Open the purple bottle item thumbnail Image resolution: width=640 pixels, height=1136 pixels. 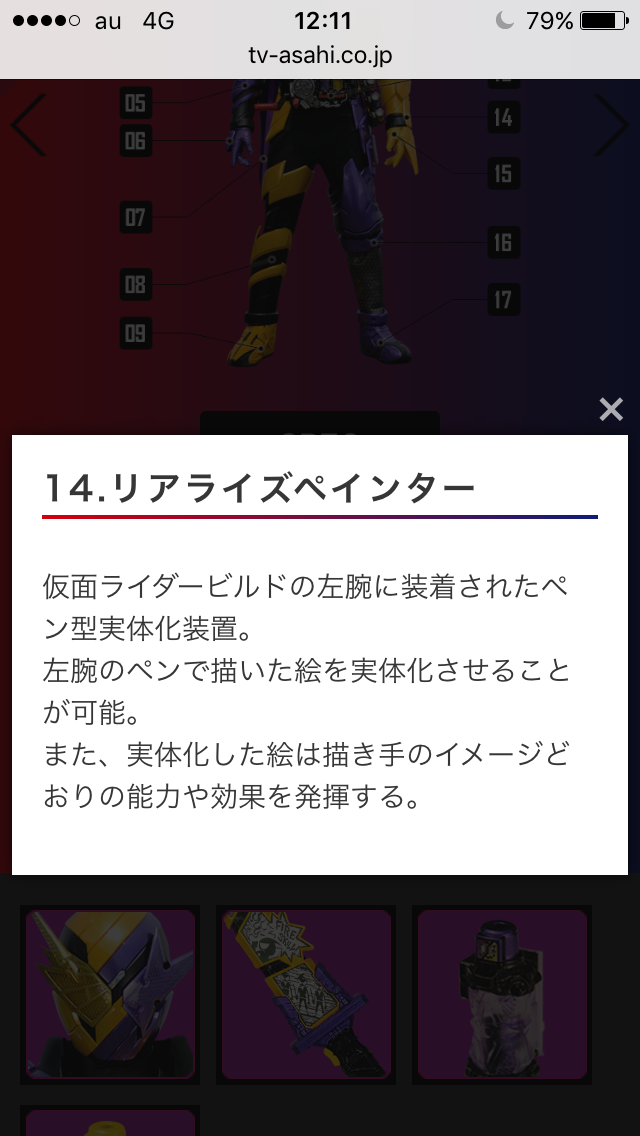click(502, 995)
